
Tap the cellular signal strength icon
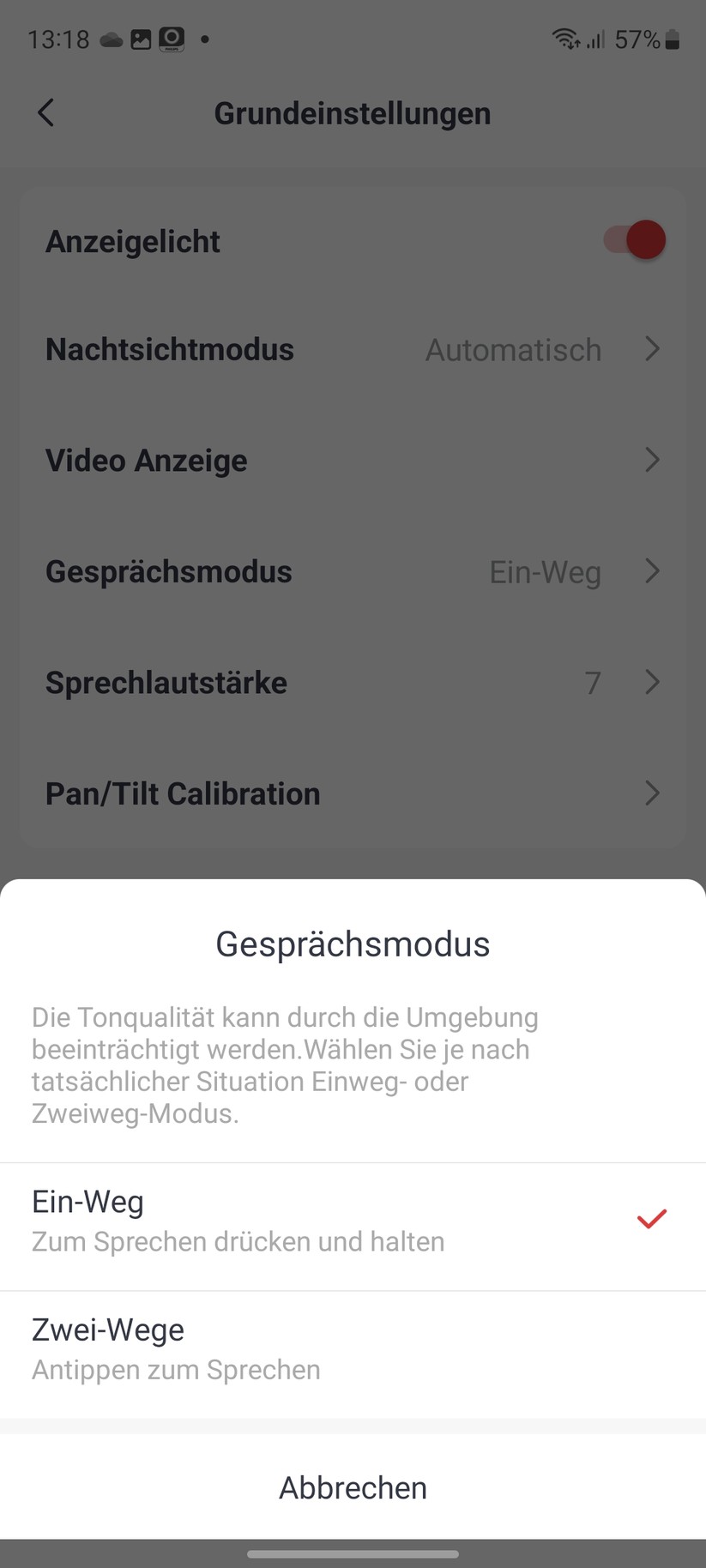[595, 39]
